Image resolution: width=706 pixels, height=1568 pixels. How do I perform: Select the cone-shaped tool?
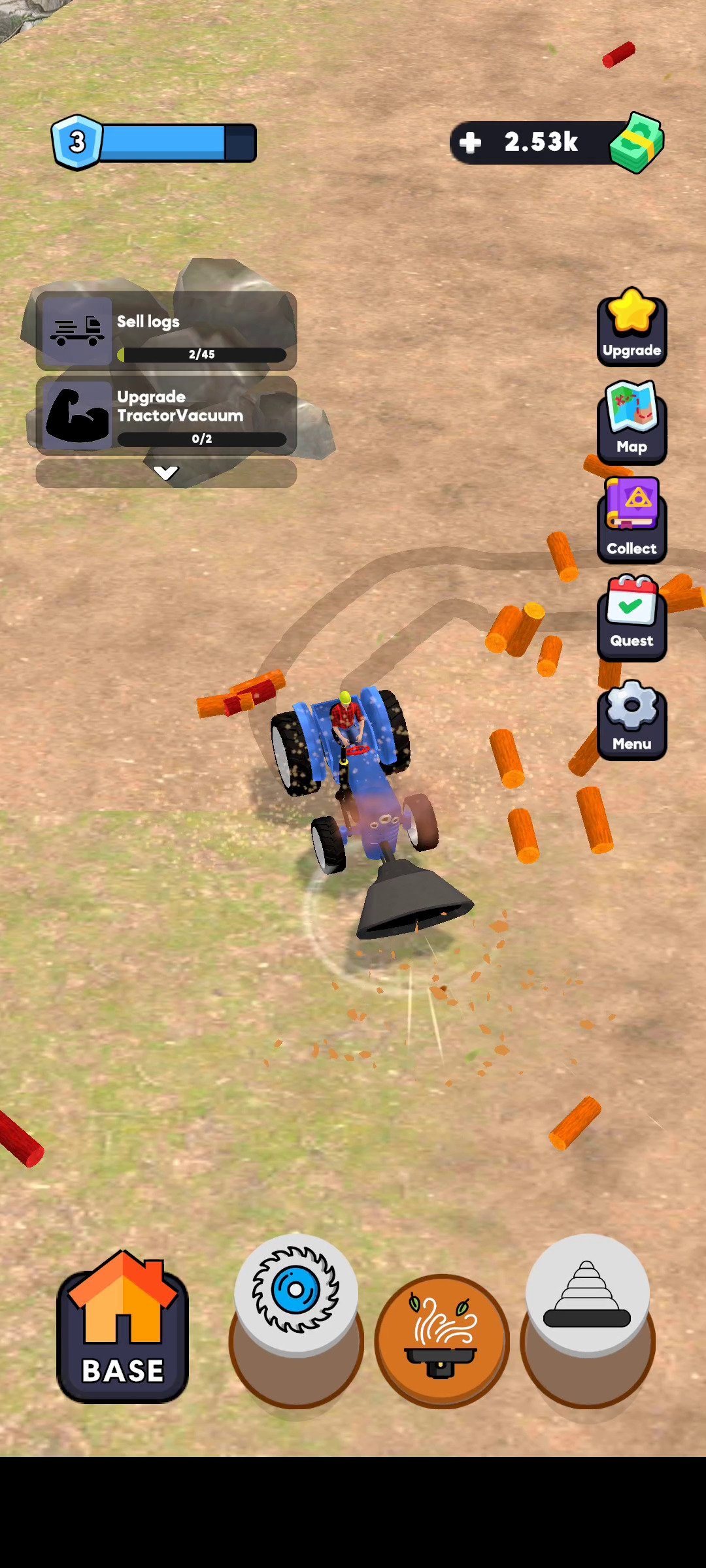588,1320
